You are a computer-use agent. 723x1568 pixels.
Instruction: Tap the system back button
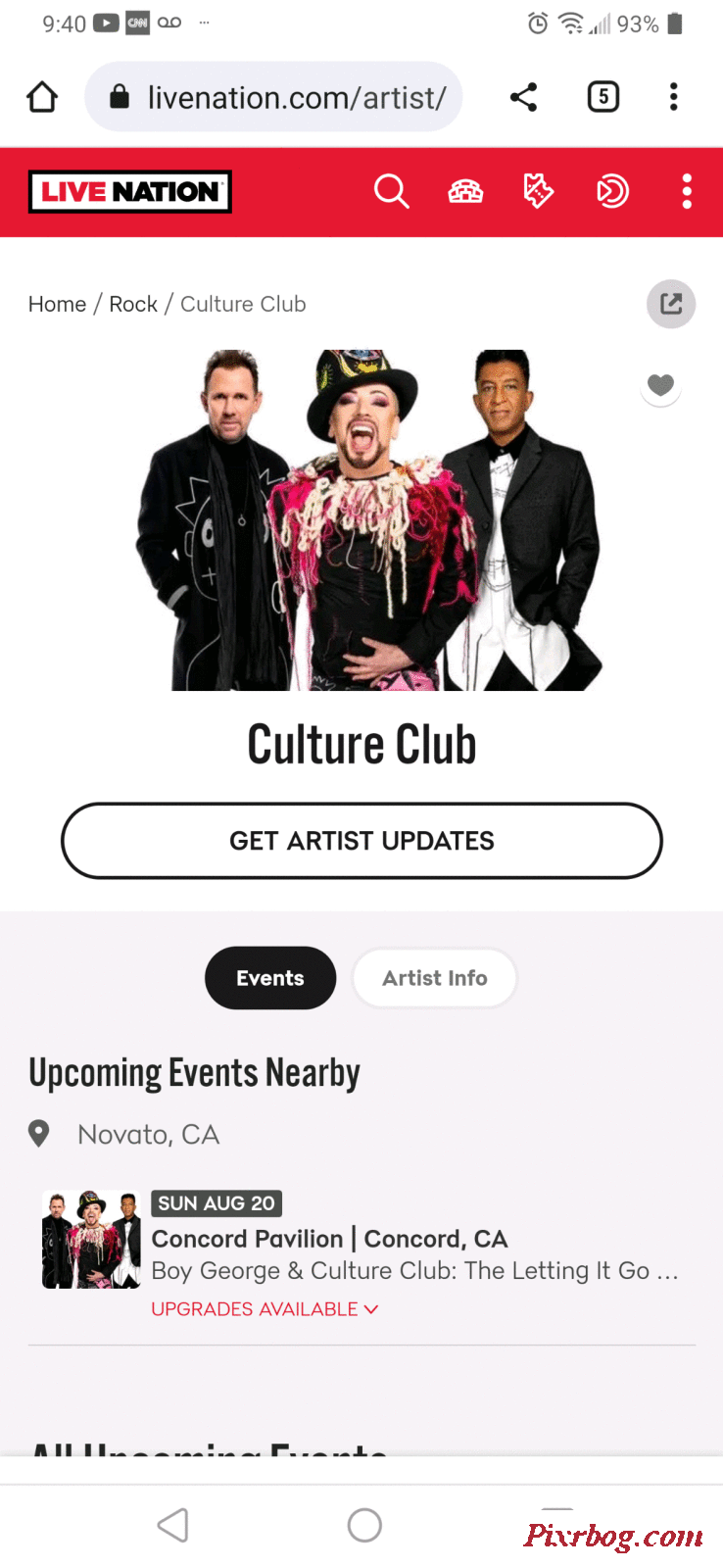pyautogui.click(x=173, y=1525)
